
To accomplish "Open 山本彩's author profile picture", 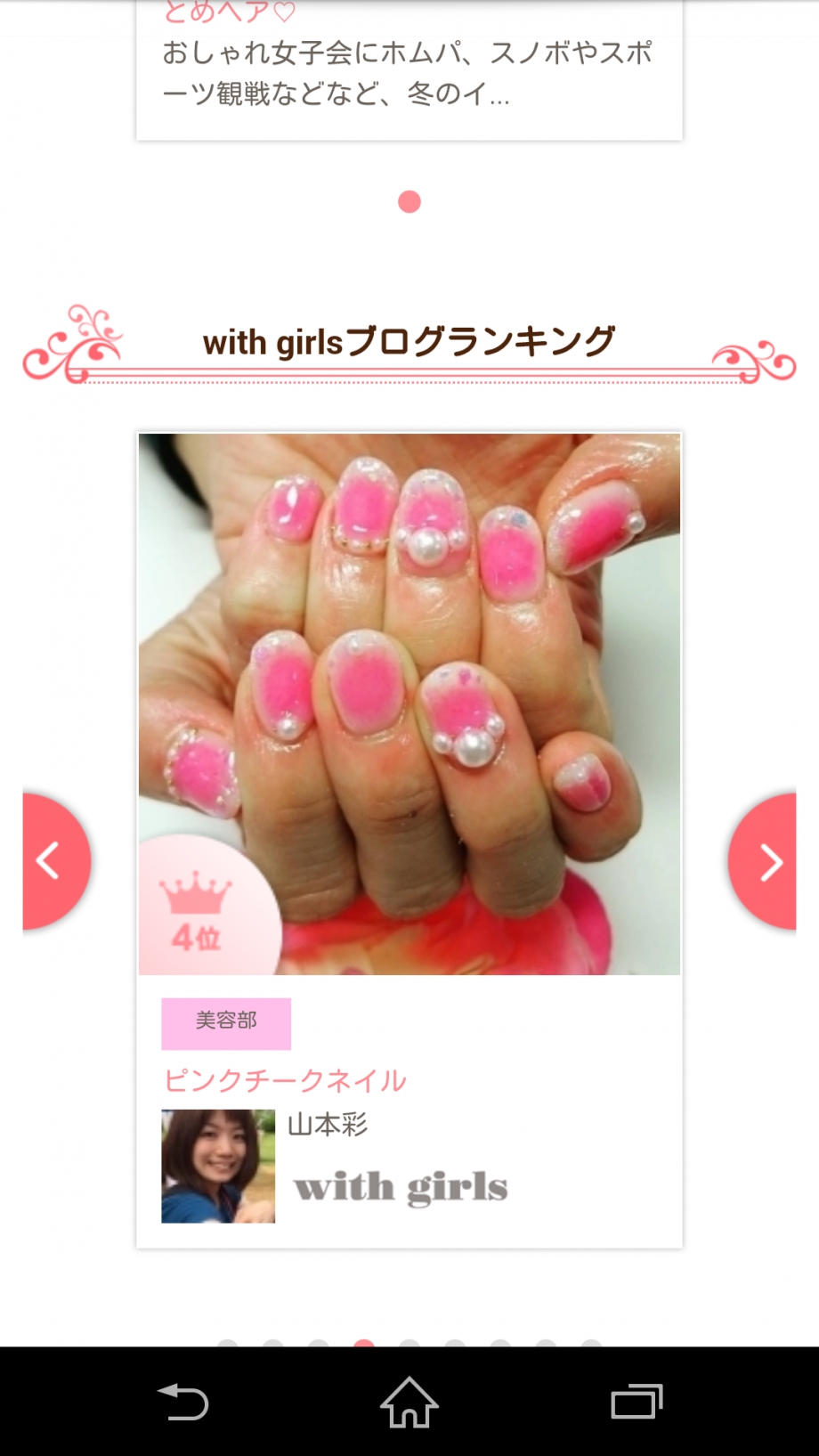I will (x=218, y=1166).
